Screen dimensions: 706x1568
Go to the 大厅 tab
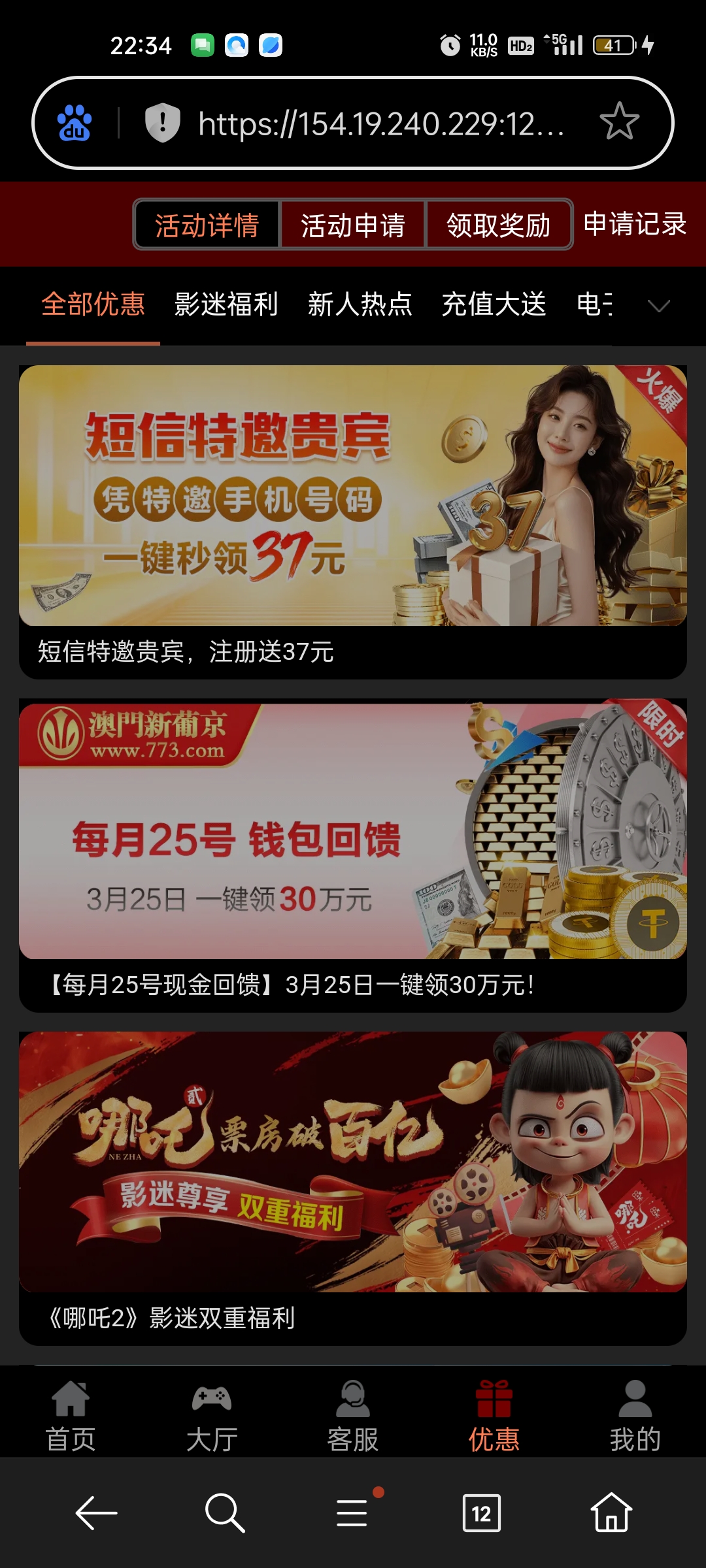click(212, 1414)
